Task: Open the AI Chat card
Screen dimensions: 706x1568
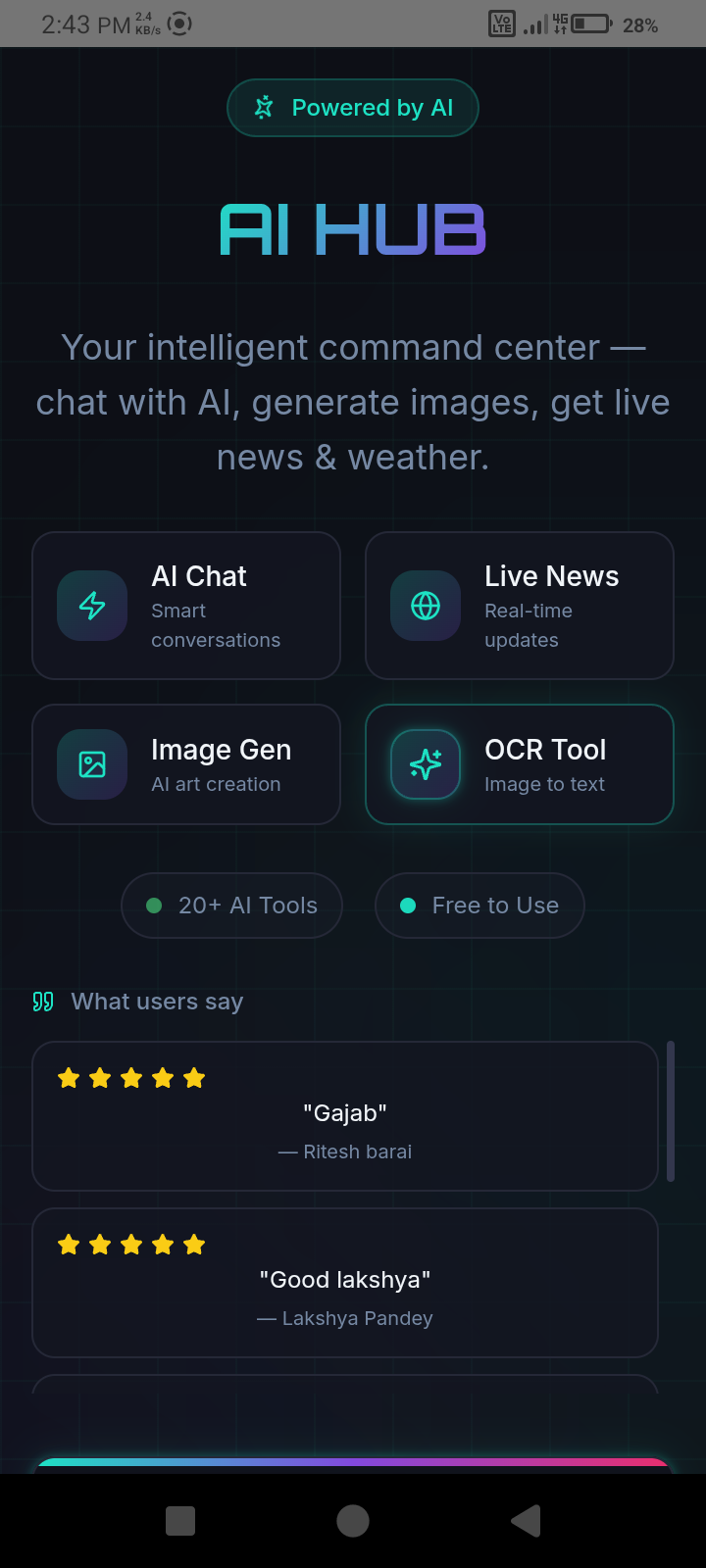Action: tap(186, 606)
